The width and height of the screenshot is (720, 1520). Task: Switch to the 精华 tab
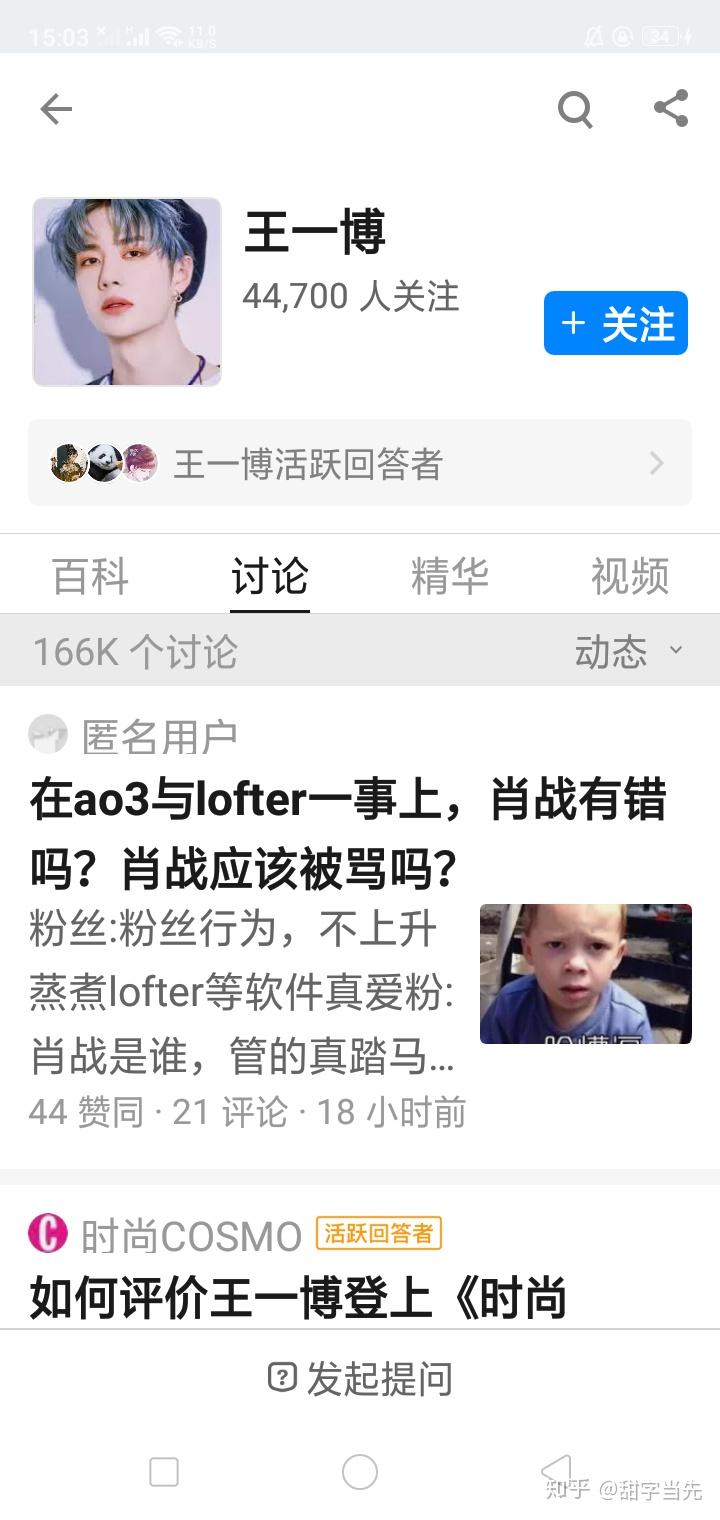pos(449,577)
